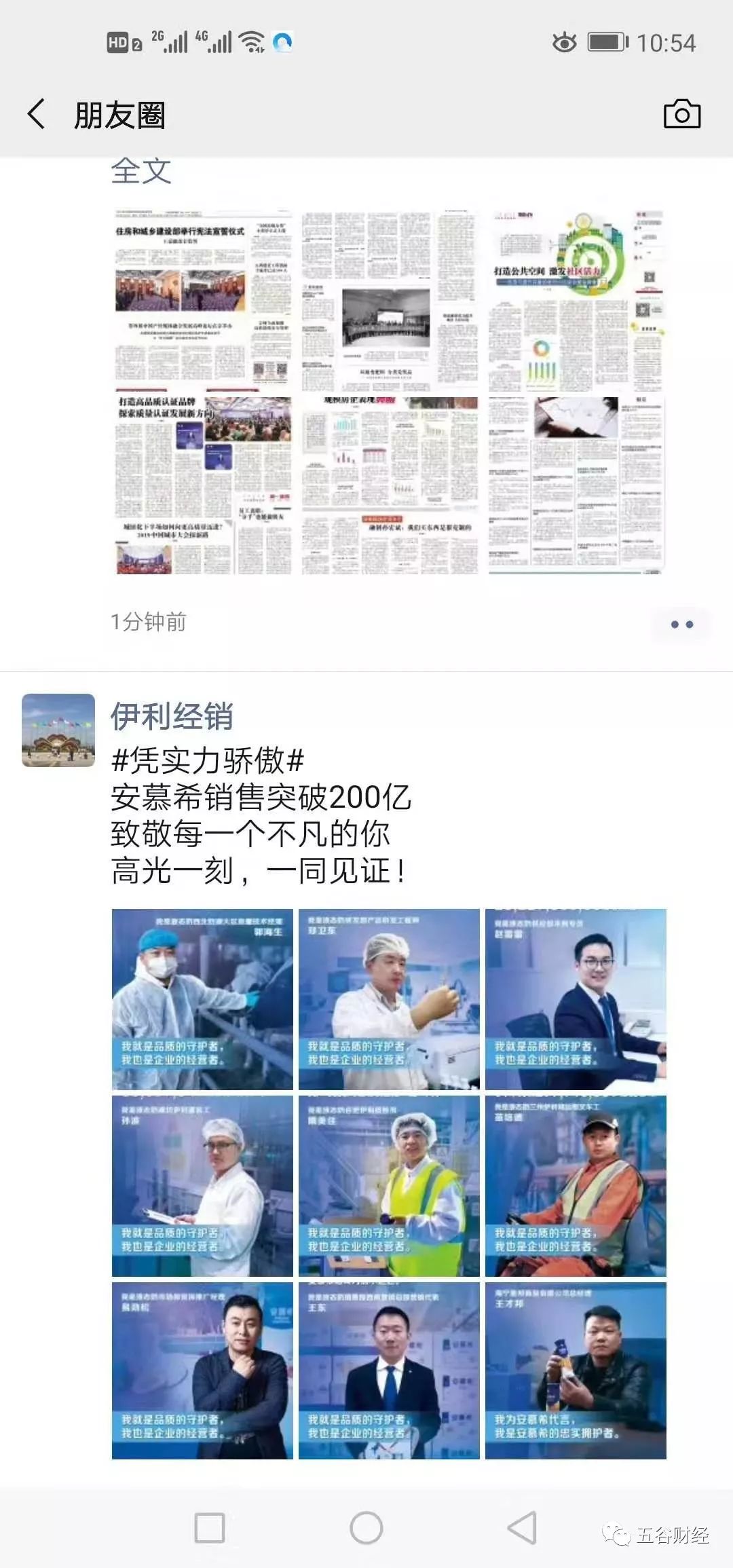Open the photo of the suited man at a desk

click(x=576, y=998)
